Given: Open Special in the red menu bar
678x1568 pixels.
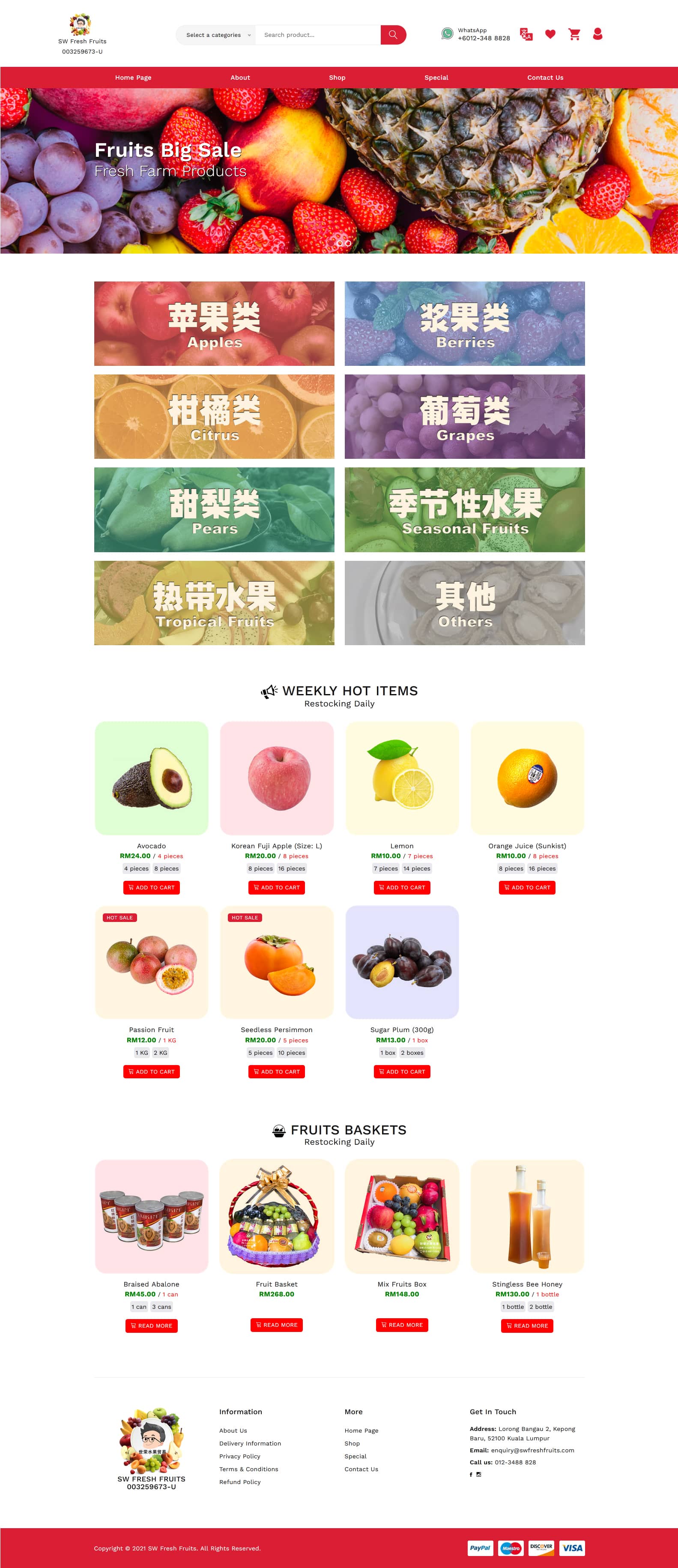Looking at the screenshot, I should click(436, 78).
